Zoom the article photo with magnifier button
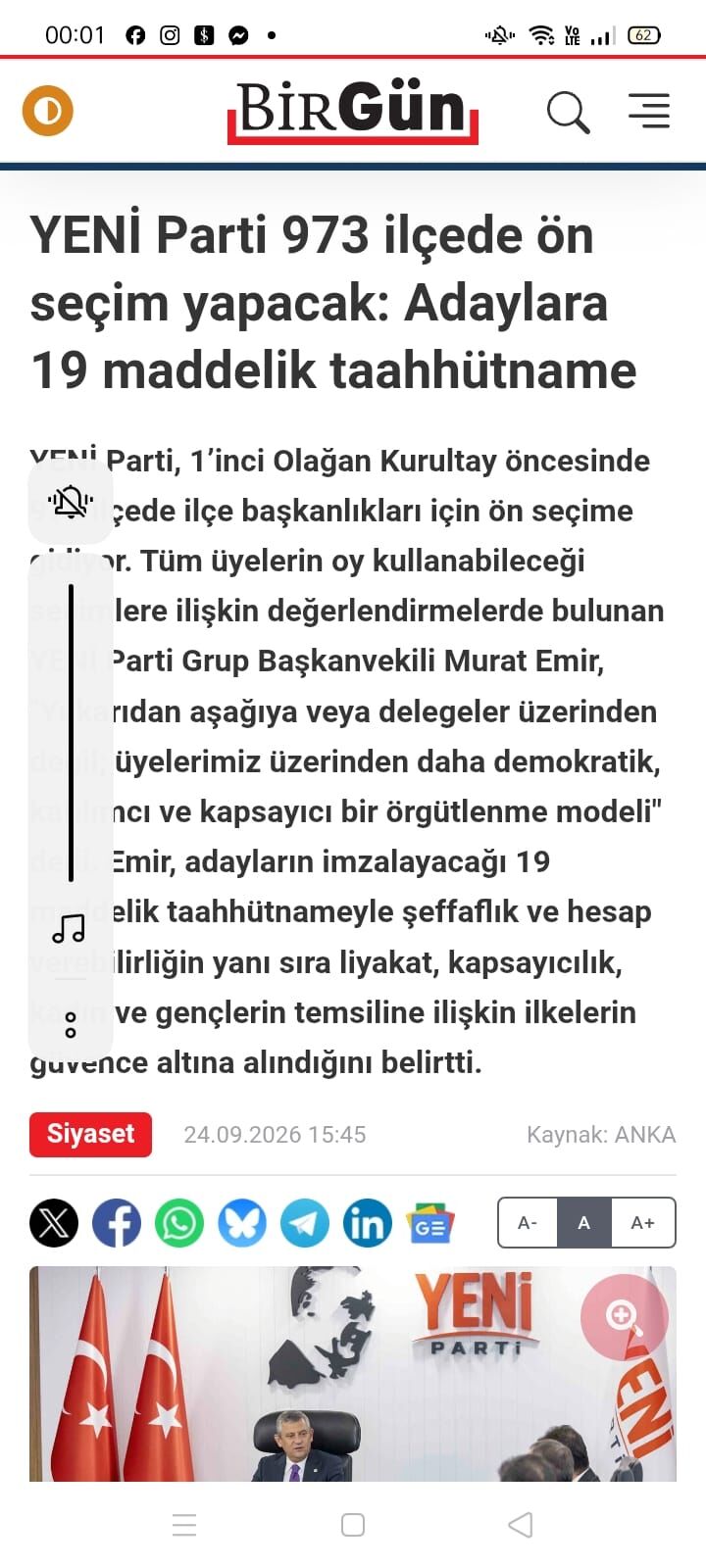 (x=624, y=1316)
